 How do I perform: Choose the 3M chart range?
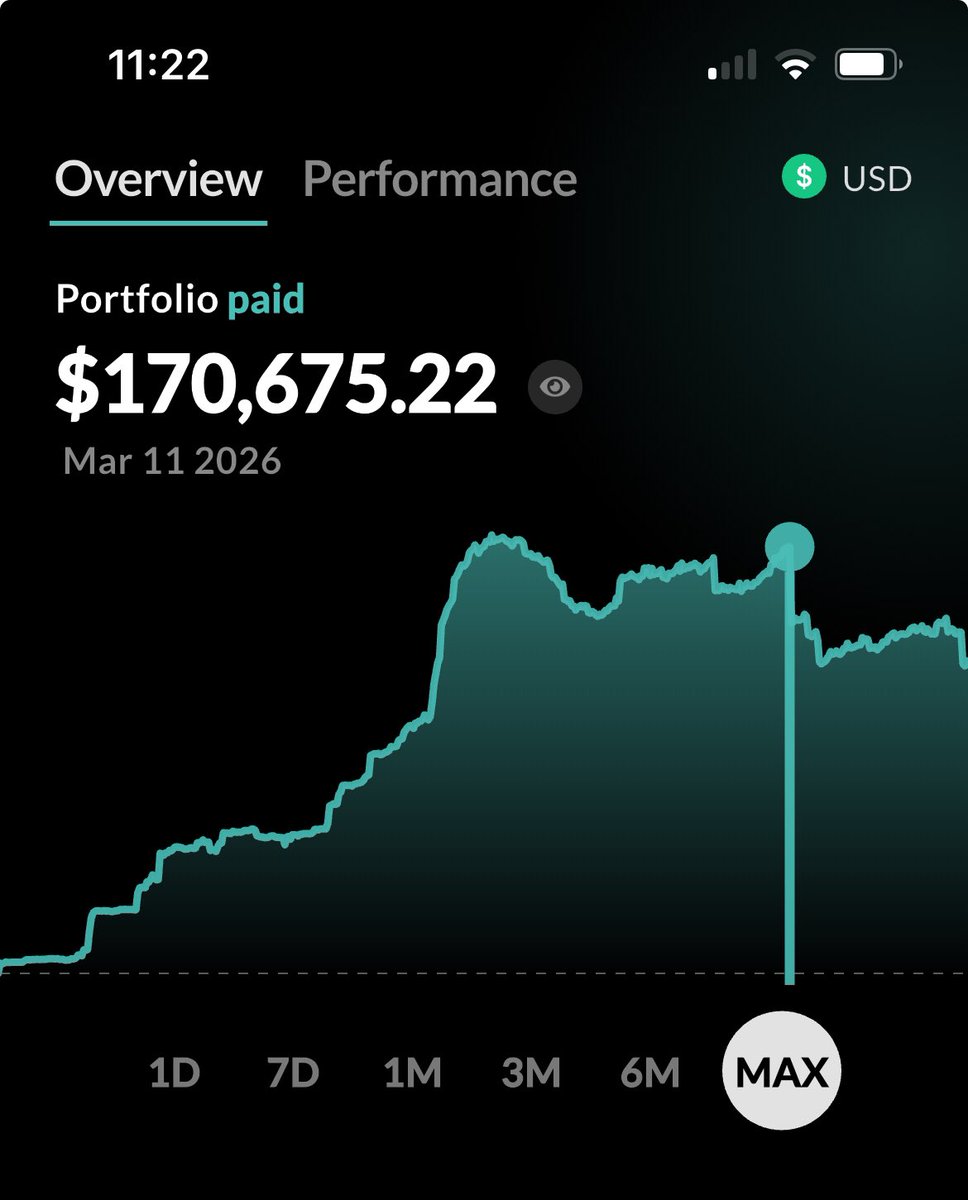tap(531, 1074)
